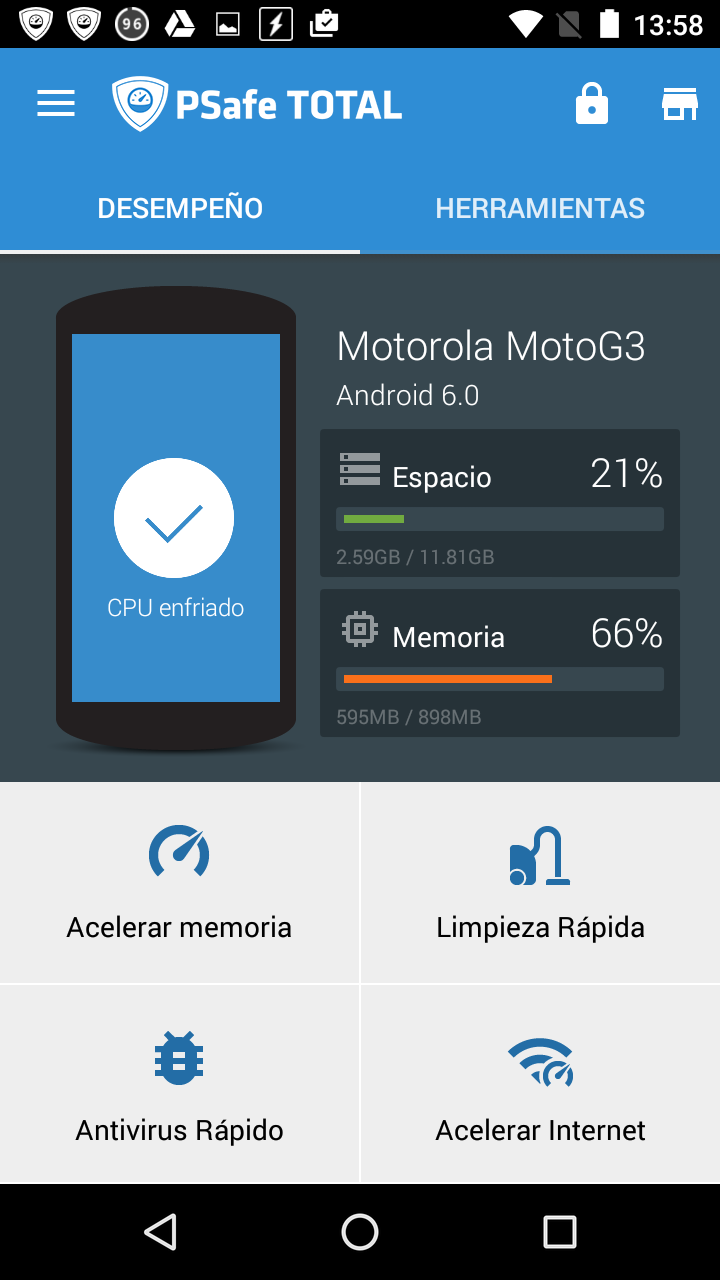This screenshot has width=720, height=1280.
Task: Open Acelerar Internet
Action: 540,1084
